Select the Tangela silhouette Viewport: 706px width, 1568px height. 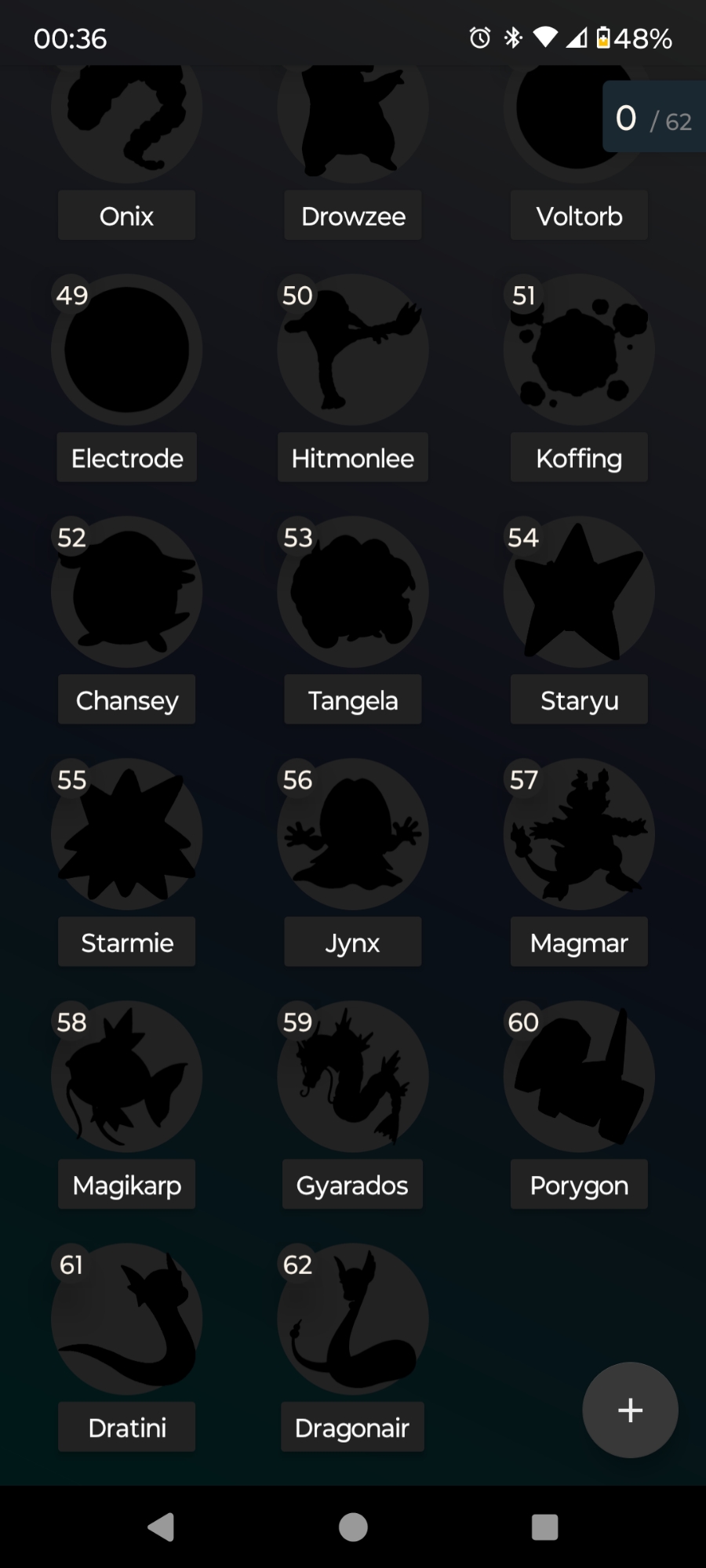(352, 592)
